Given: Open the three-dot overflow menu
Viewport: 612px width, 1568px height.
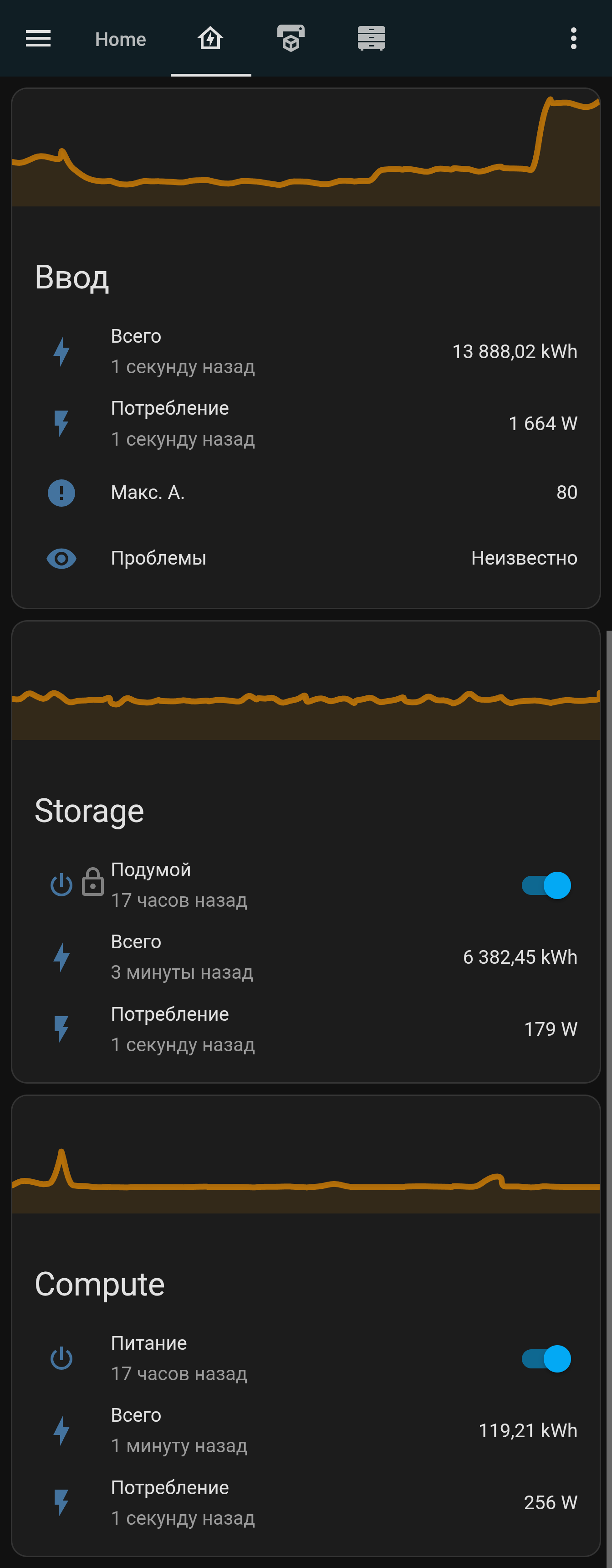Looking at the screenshot, I should pyautogui.click(x=573, y=39).
